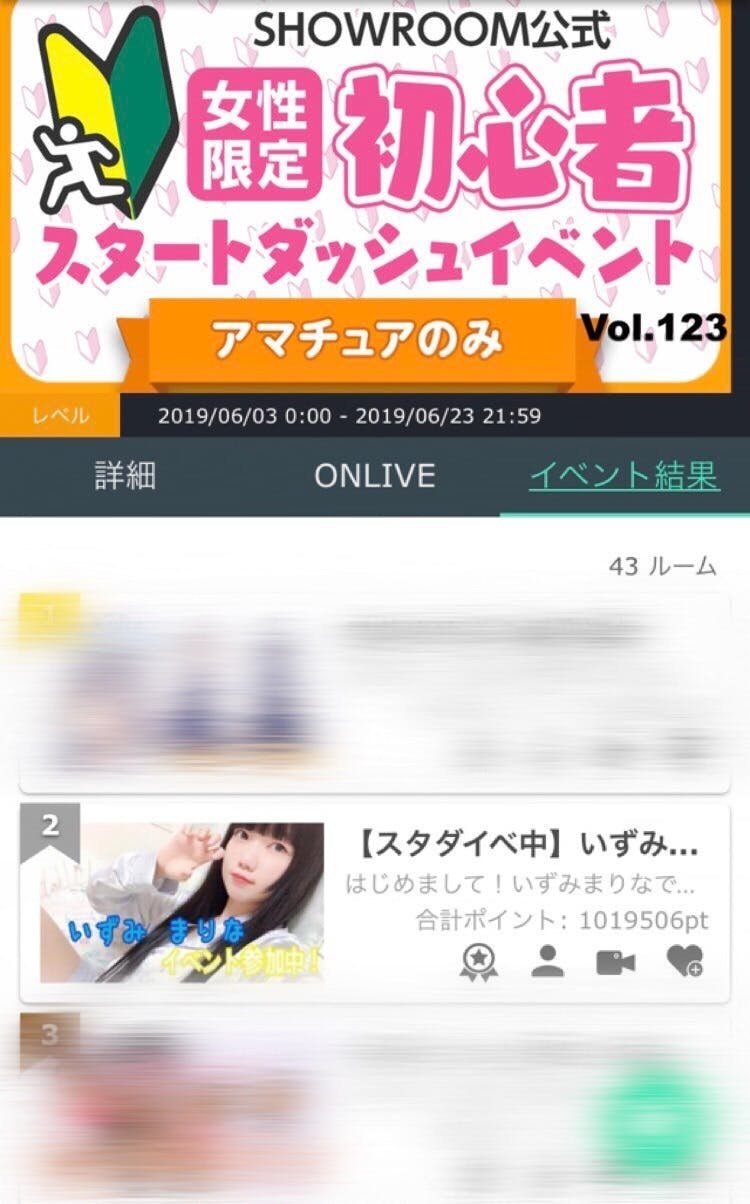Switch to the ONLIVE tab

coord(375,475)
